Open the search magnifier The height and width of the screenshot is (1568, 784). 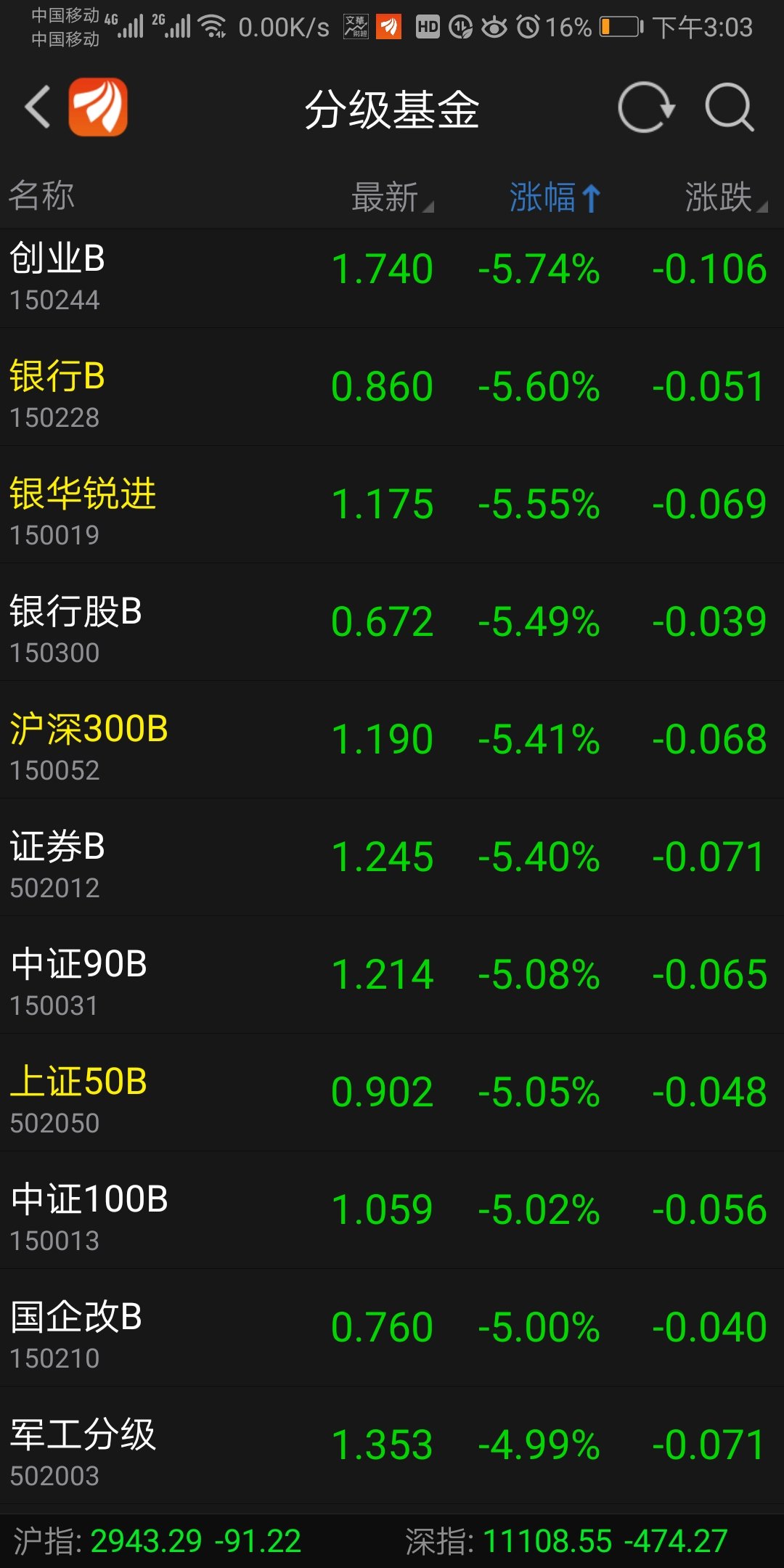click(730, 107)
